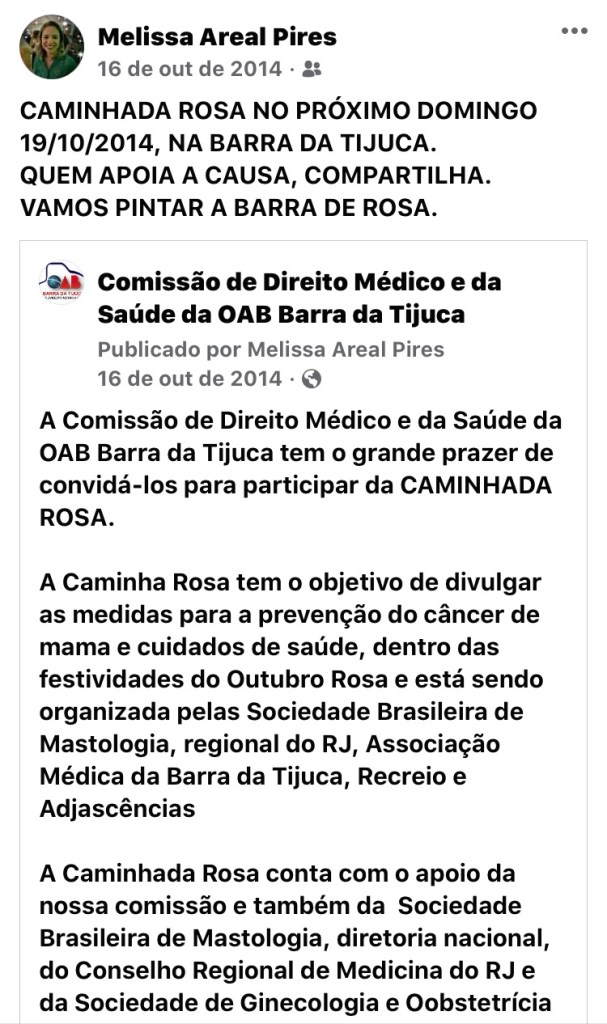Open Melissa Areal Pires's profile picture

coord(52,47)
